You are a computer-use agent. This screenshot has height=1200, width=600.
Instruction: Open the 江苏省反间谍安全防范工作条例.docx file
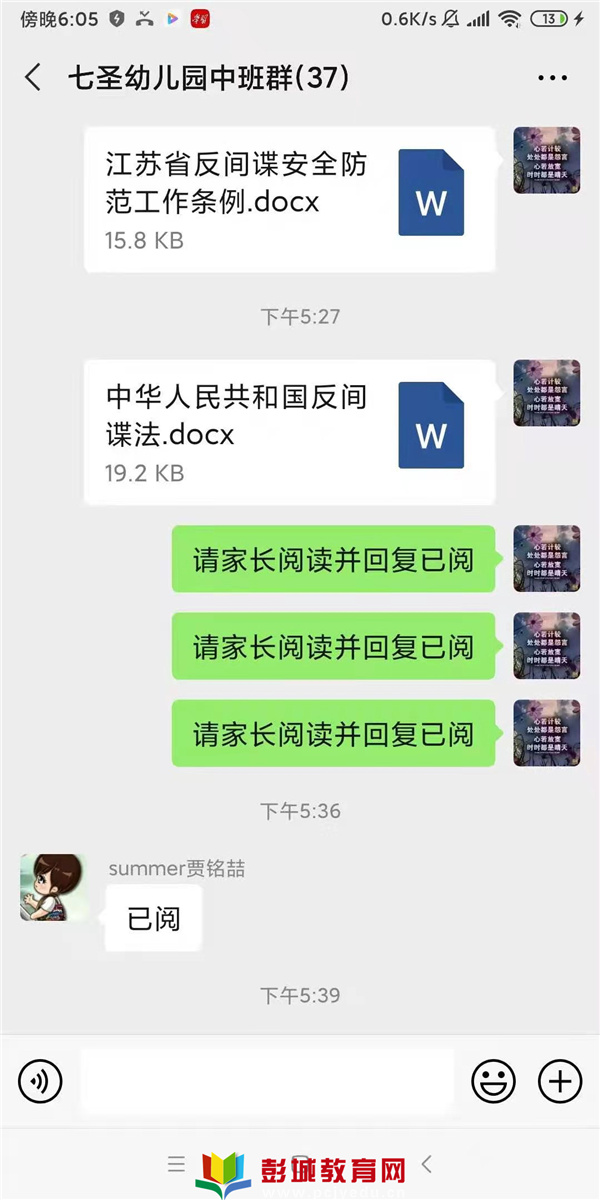pos(290,200)
